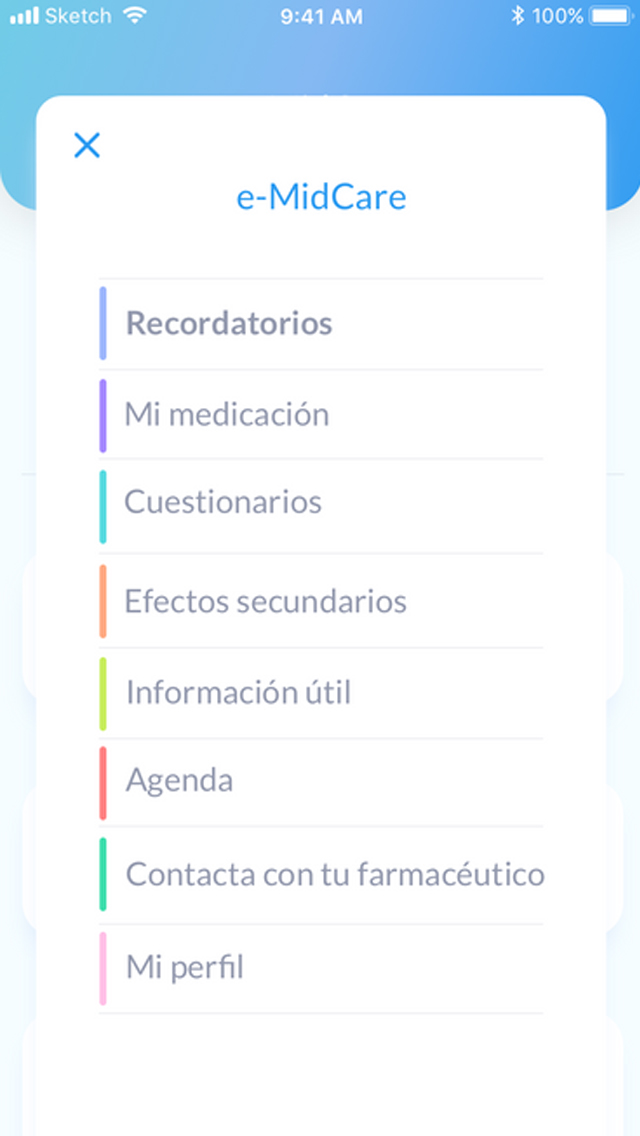Open the Agenda entry

(x=180, y=781)
